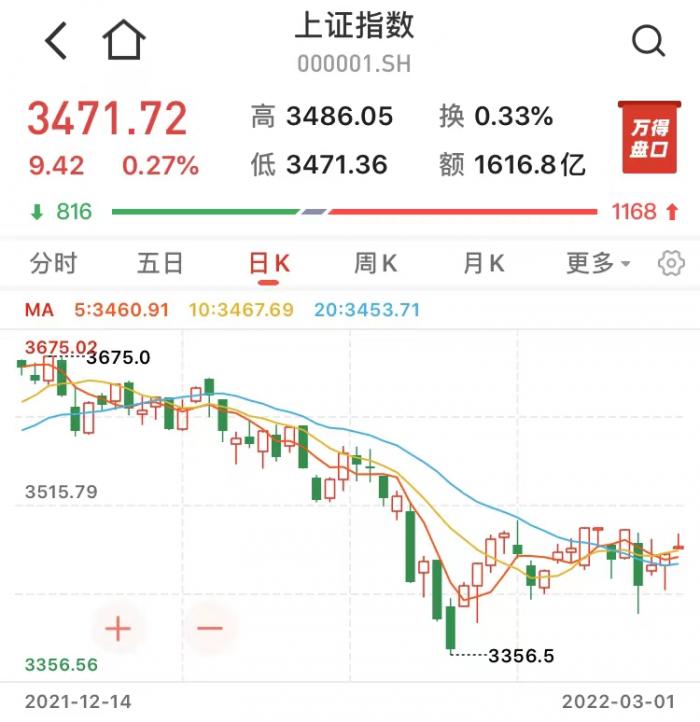Switch to the 月K chart tab
This screenshot has height=722, width=700.
click(x=483, y=264)
